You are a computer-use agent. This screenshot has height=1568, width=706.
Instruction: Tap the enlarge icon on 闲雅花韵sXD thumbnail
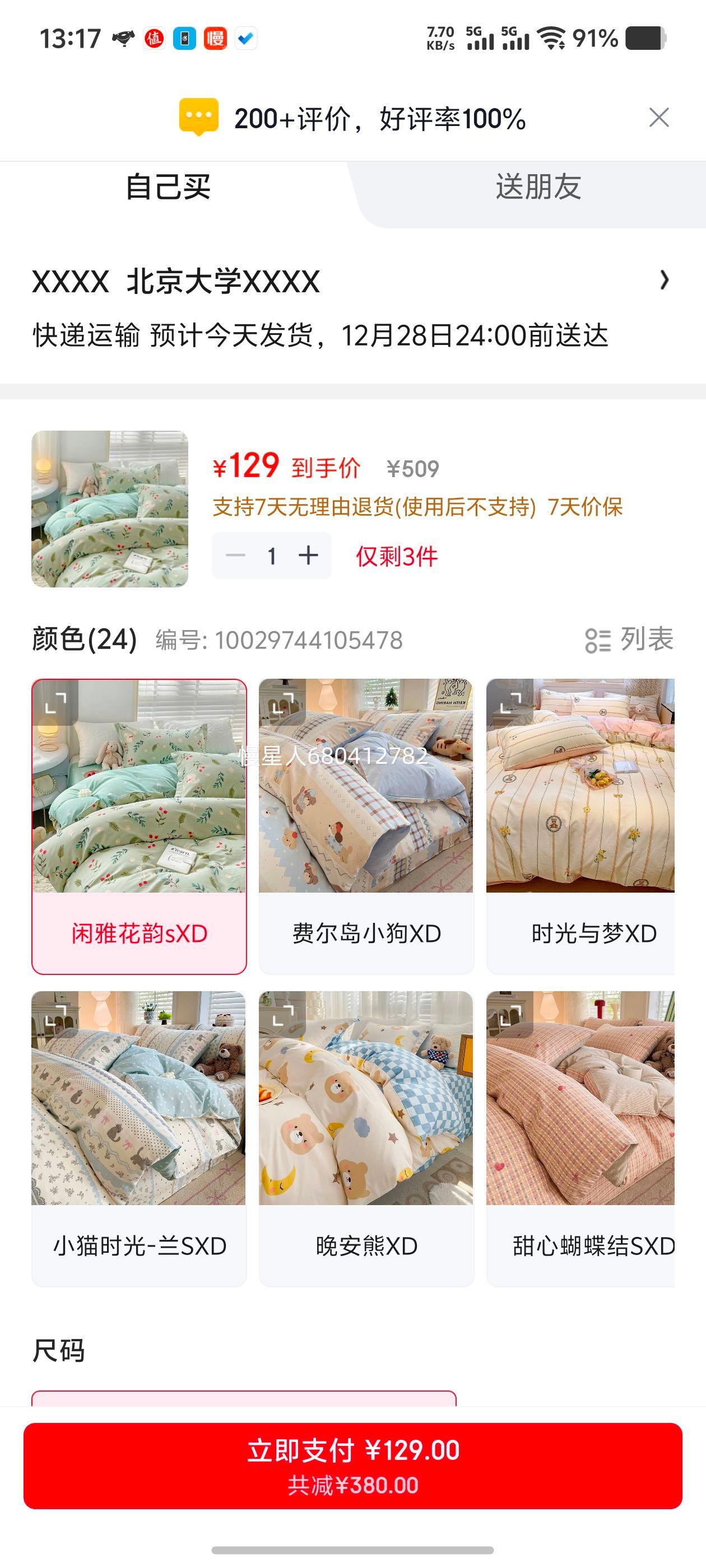pos(56,702)
